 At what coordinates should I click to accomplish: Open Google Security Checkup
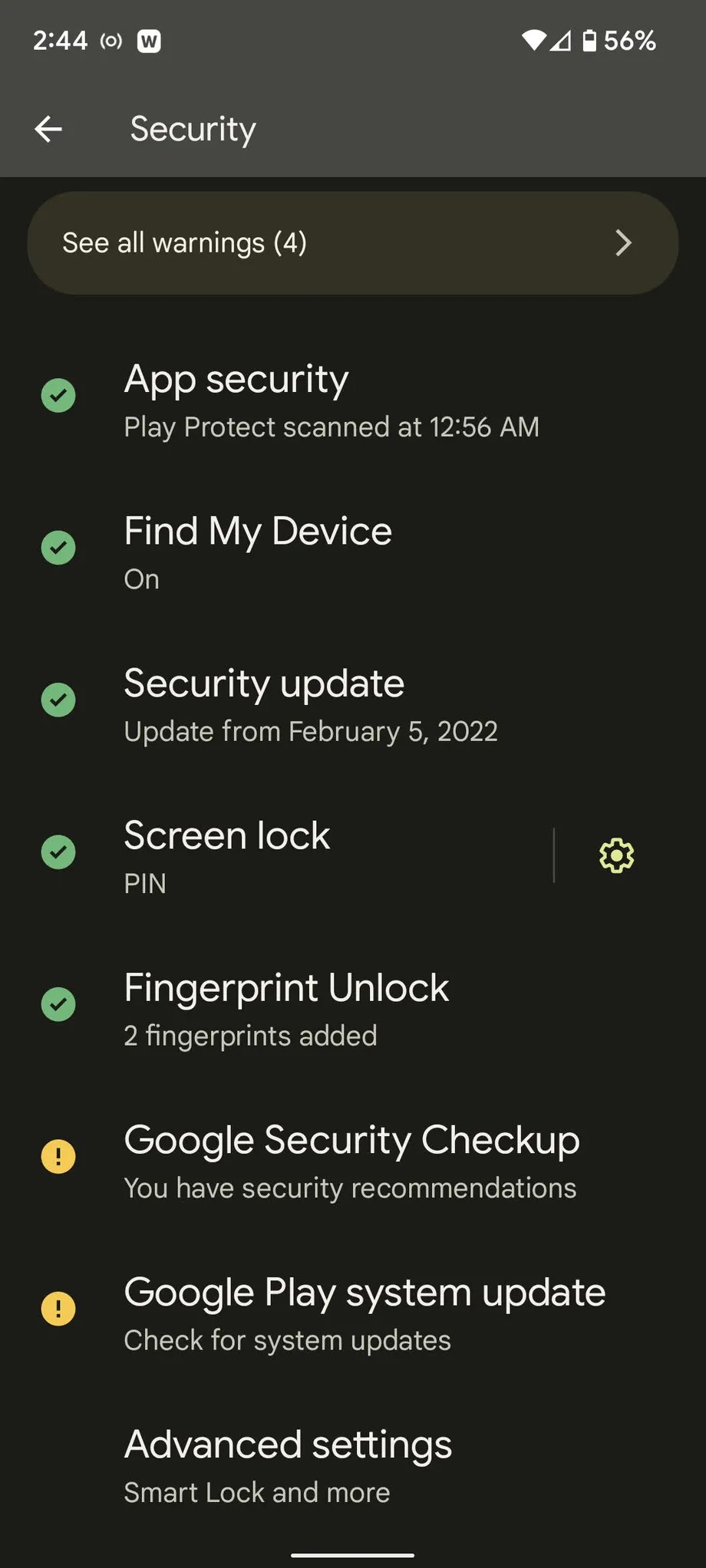click(350, 1161)
